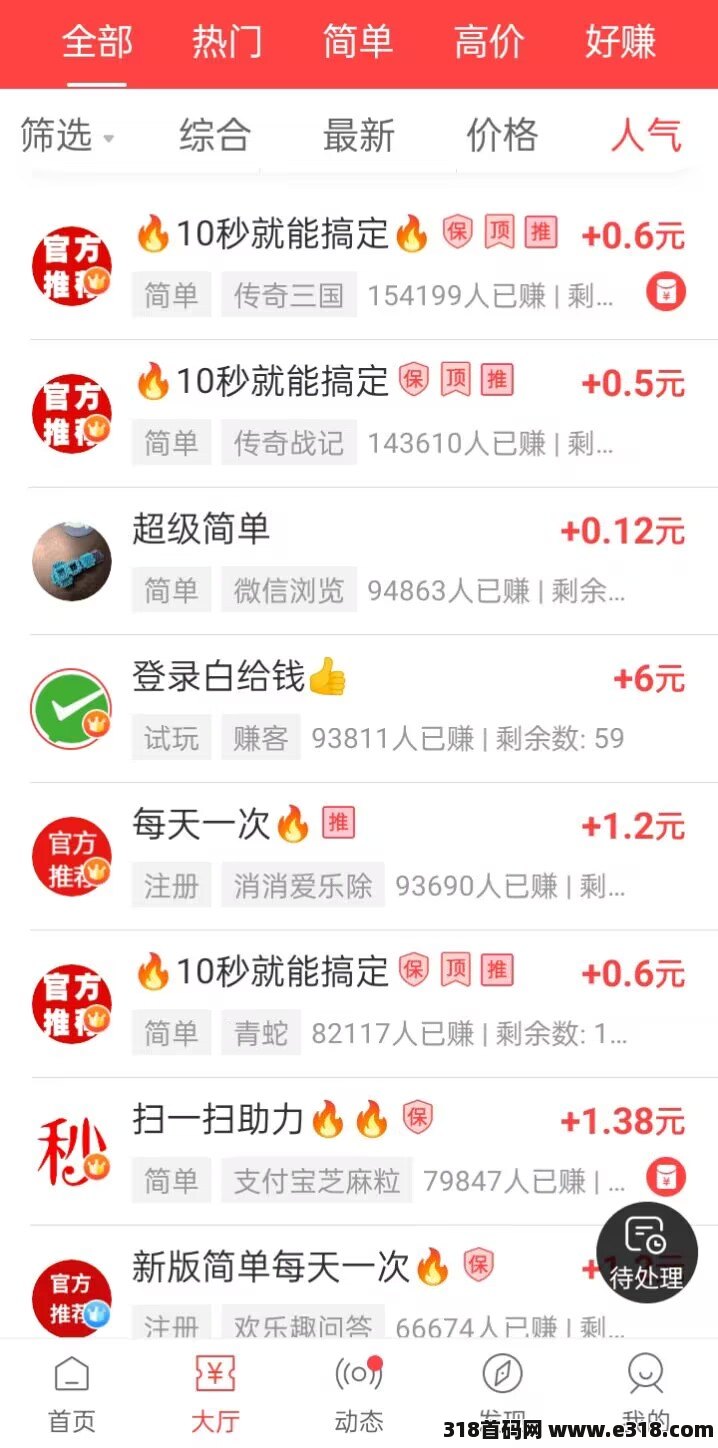Open the 好赚 category tab

620,42
